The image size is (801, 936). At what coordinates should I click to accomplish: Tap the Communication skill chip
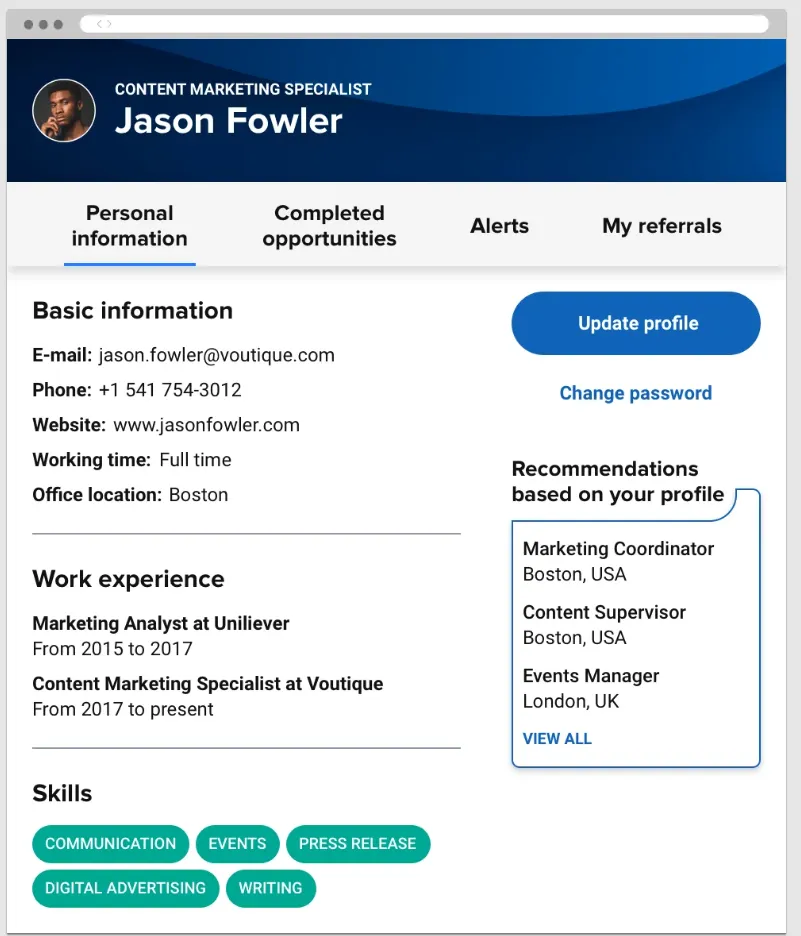tap(110, 844)
